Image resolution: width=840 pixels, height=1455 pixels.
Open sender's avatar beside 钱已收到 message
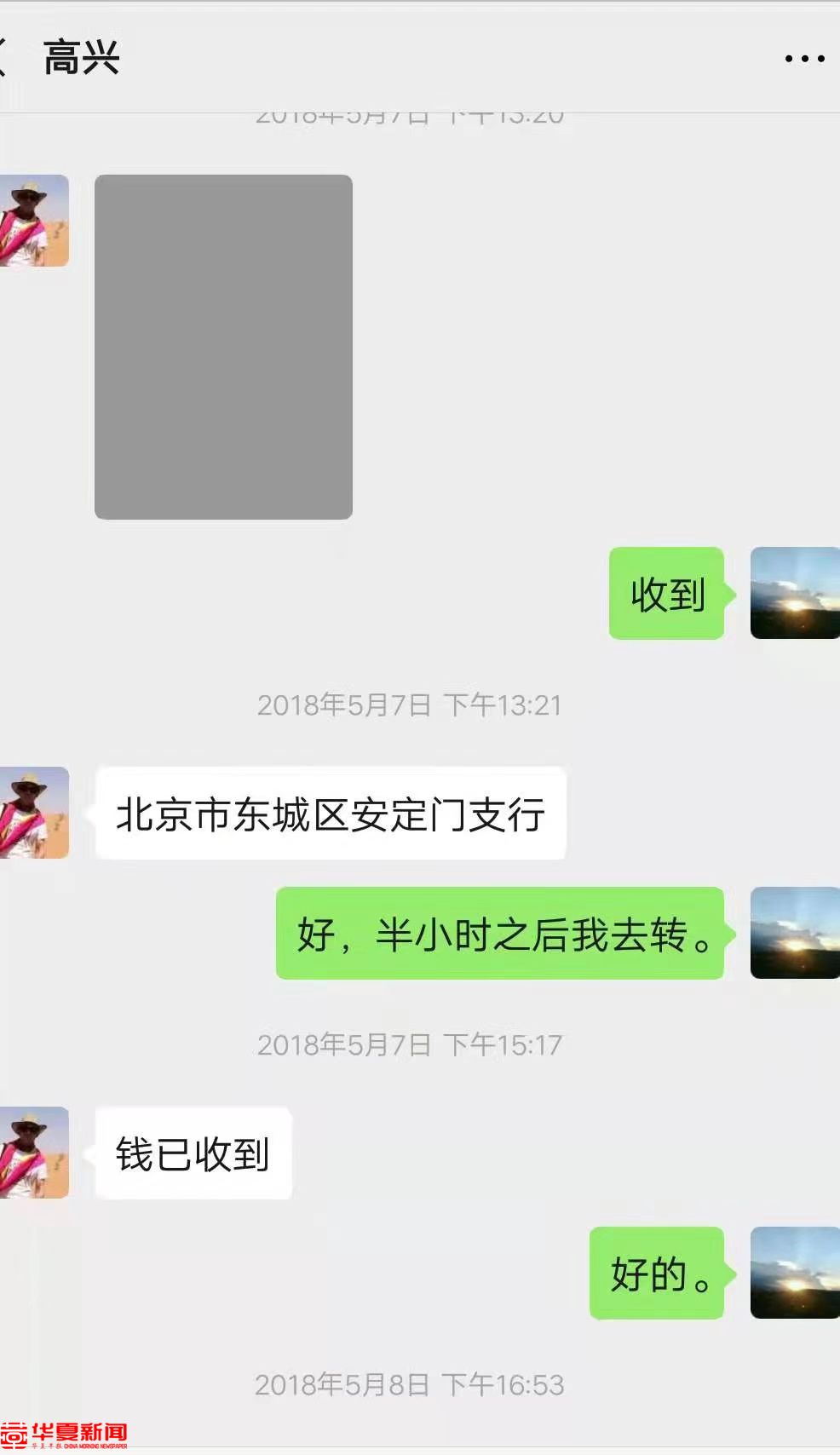34,1153
